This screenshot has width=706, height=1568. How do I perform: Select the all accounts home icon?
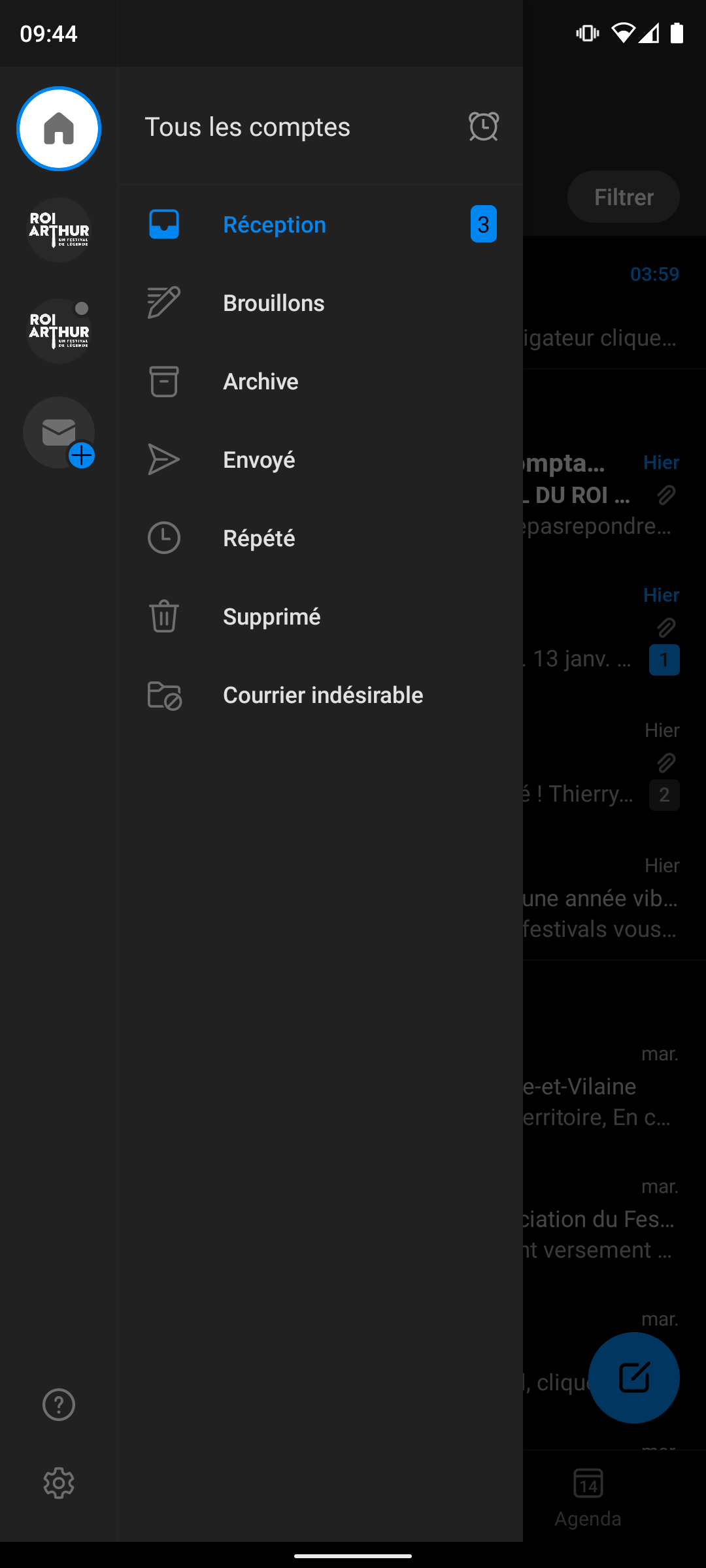tap(59, 129)
